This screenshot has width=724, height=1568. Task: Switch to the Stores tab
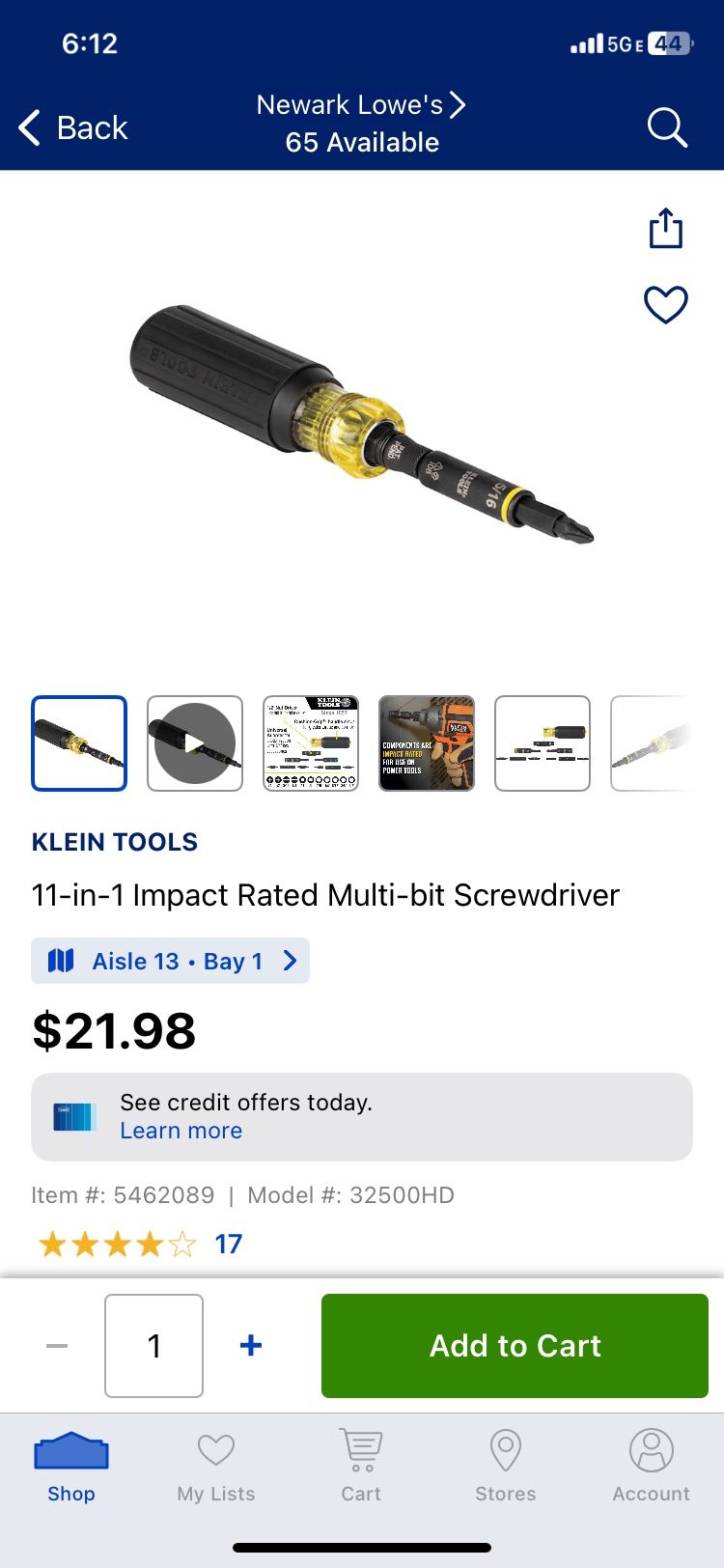(x=505, y=1467)
